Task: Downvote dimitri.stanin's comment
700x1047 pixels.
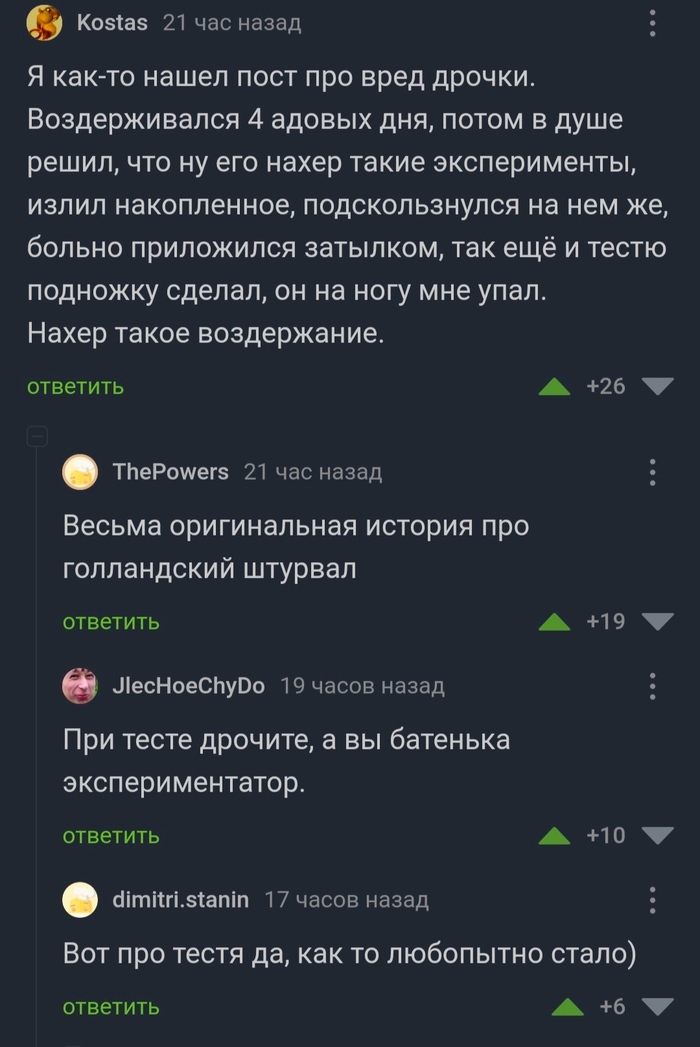Action: (657, 1007)
